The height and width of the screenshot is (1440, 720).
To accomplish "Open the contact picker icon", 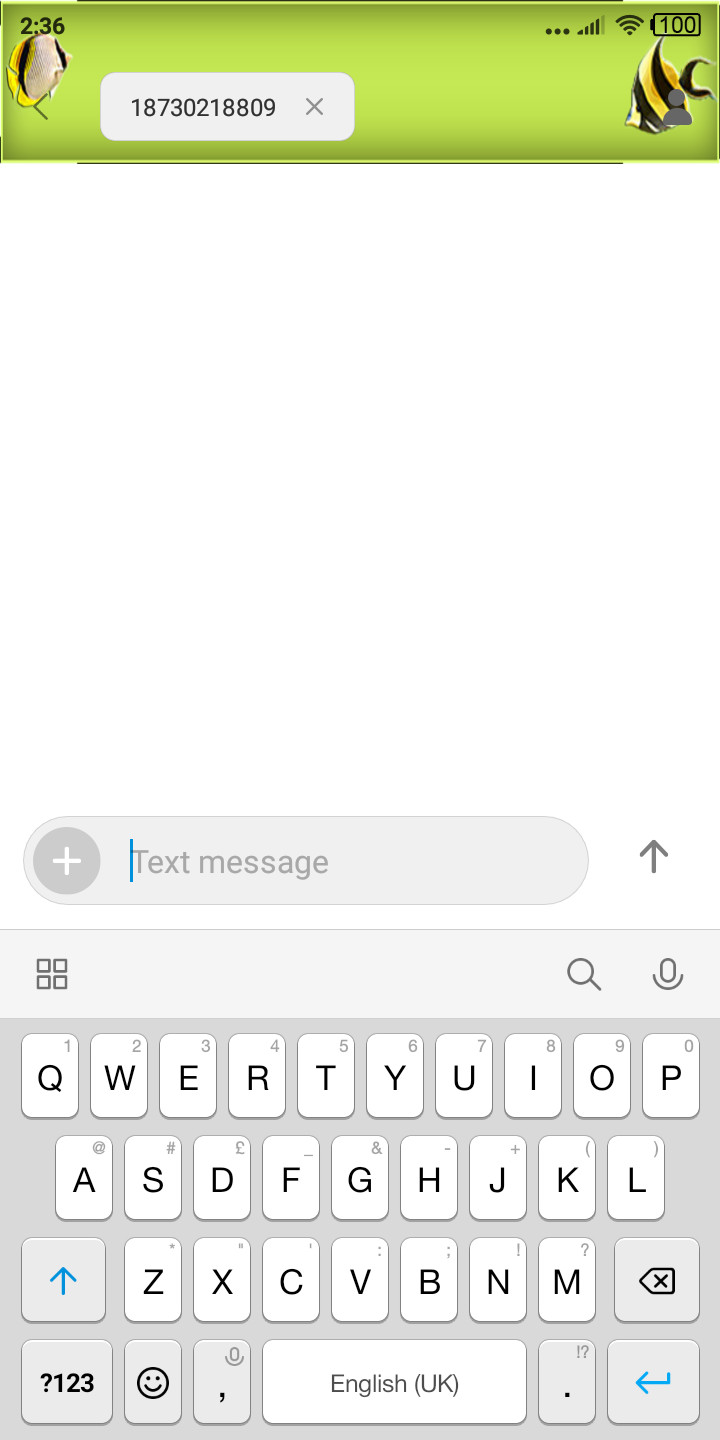I will coord(678,107).
